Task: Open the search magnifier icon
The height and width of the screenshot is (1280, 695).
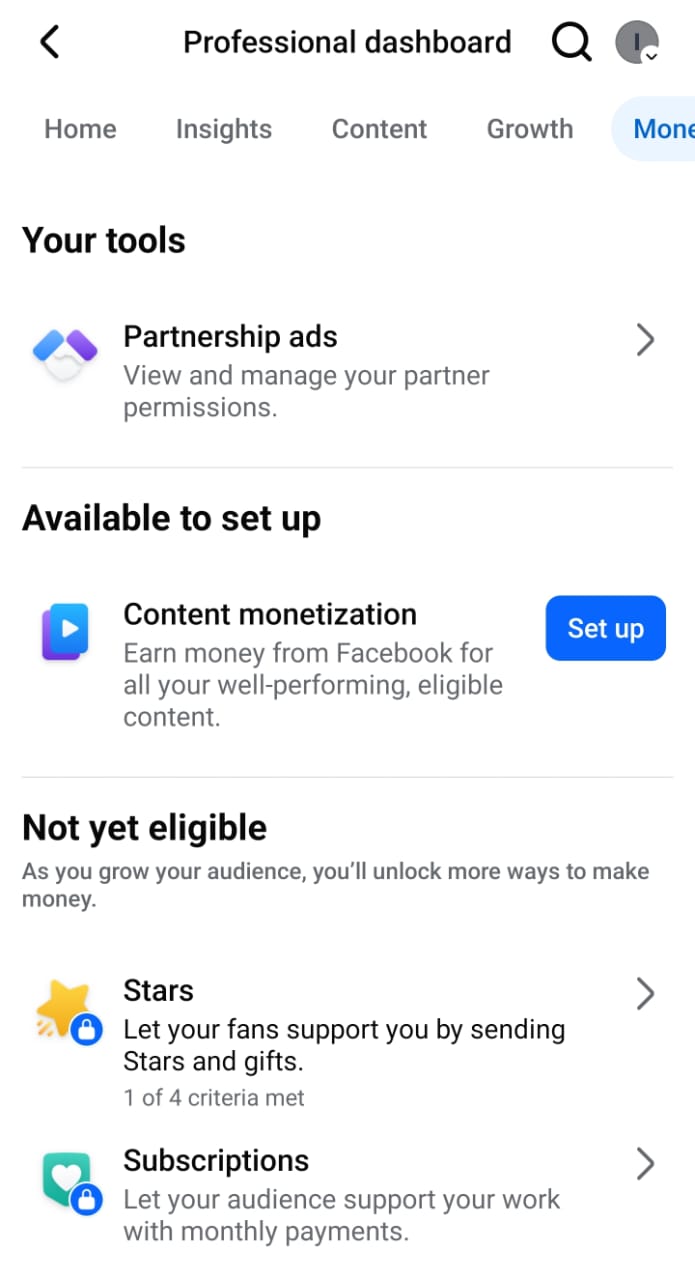Action: 571,42
